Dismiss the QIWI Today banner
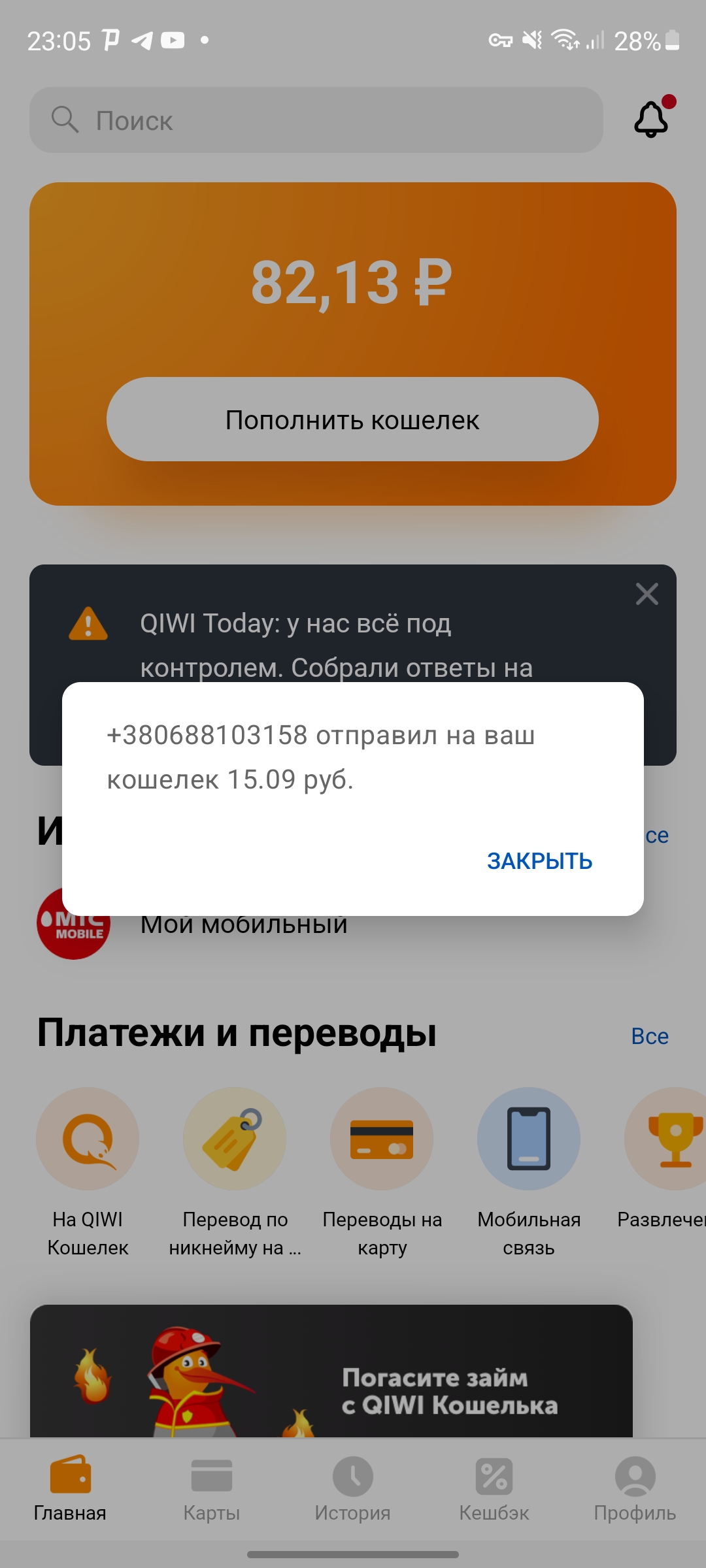The width and height of the screenshot is (706, 1568). (647, 594)
